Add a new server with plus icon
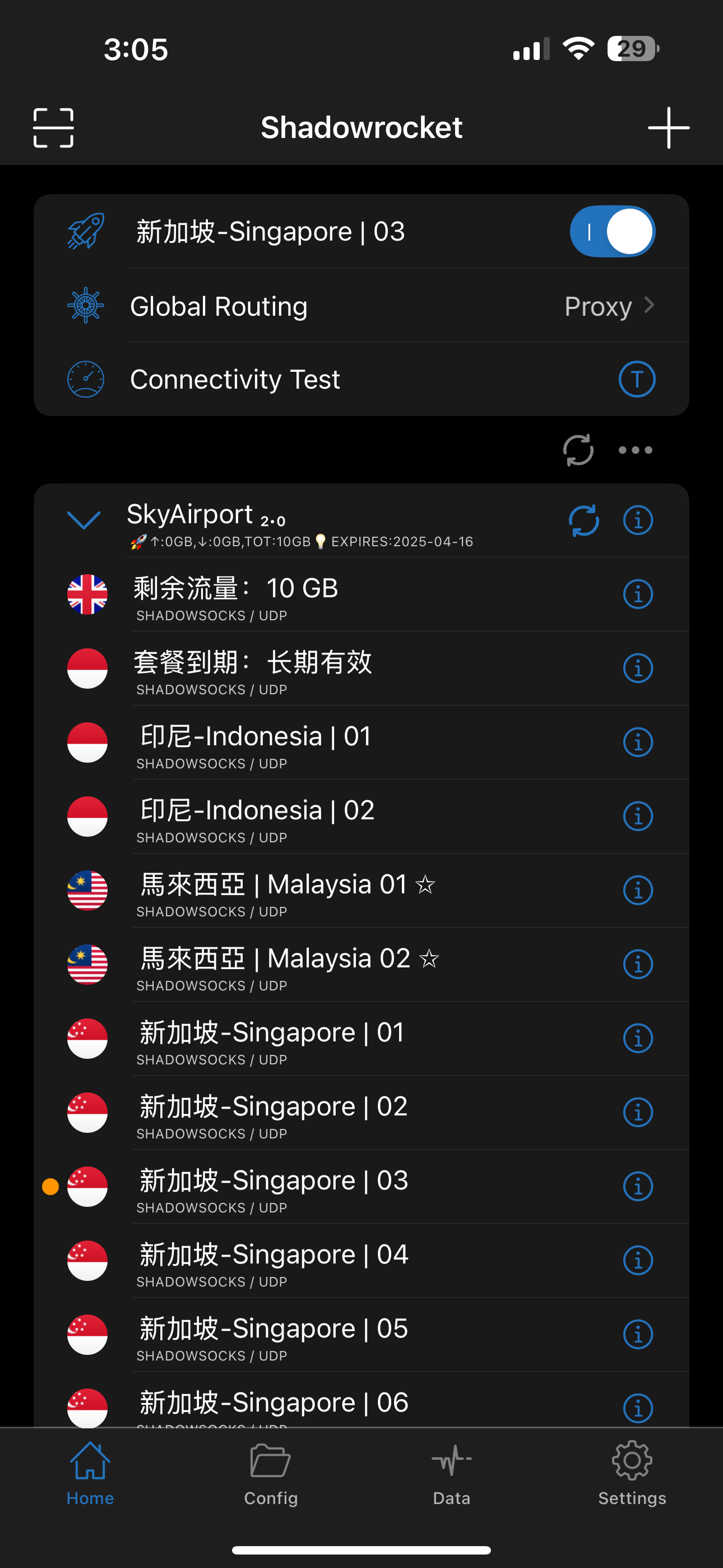 (668, 128)
